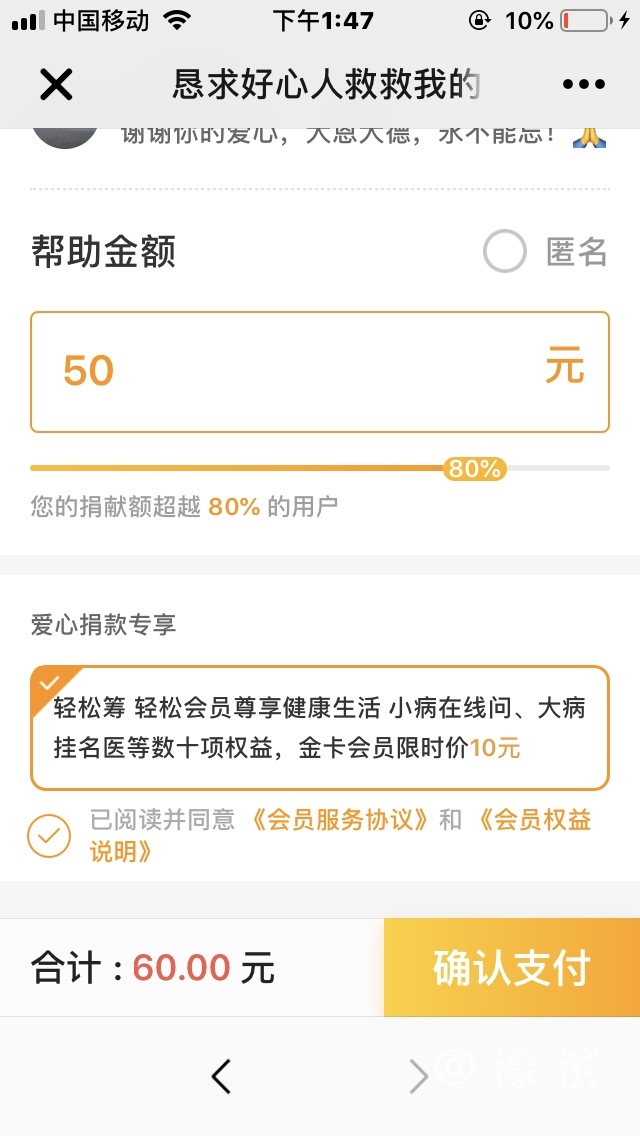Deselect the 轻松筹 gold membership offer card
This screenshot has width=640, height=1136.
(320, 728)
